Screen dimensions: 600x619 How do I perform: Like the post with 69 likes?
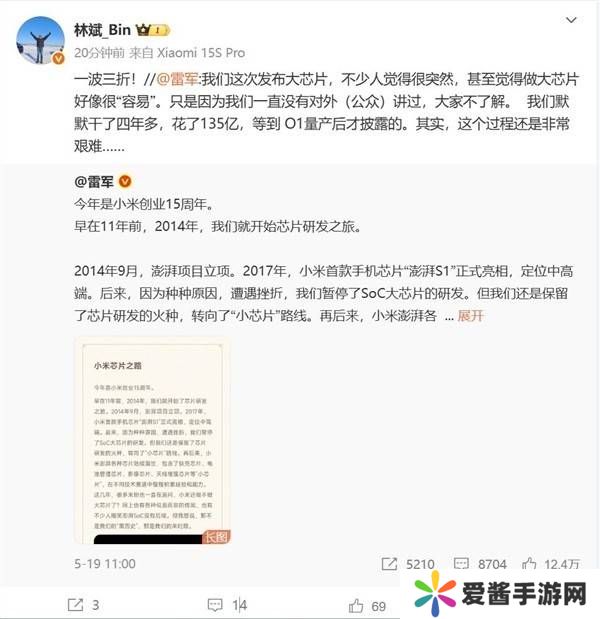pos(367,604)
